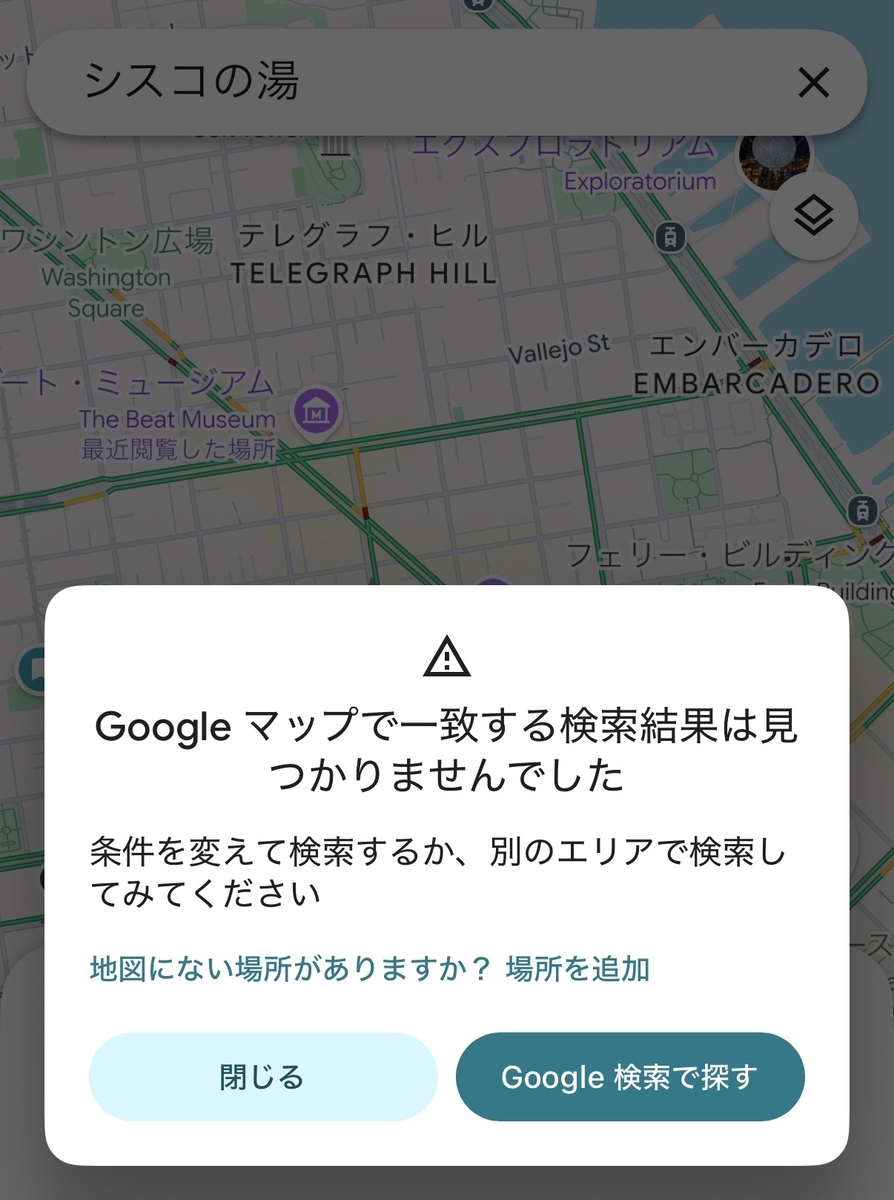The height and width of the screenshot is (1200, 894).
Task: Open the map layers button
Action: 814,216
